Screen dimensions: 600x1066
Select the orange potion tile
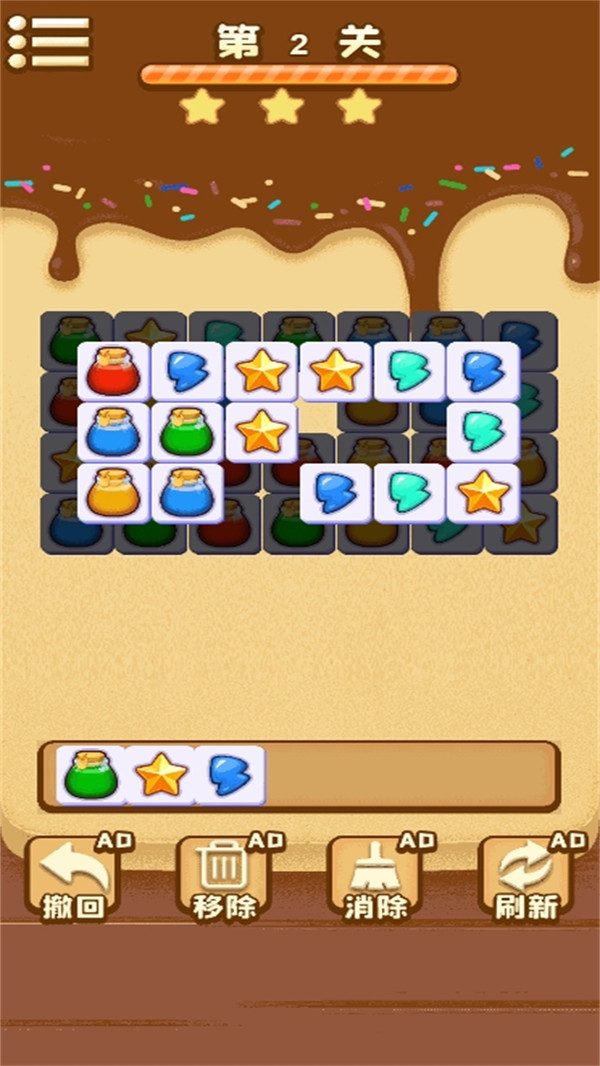coord(113,492)
